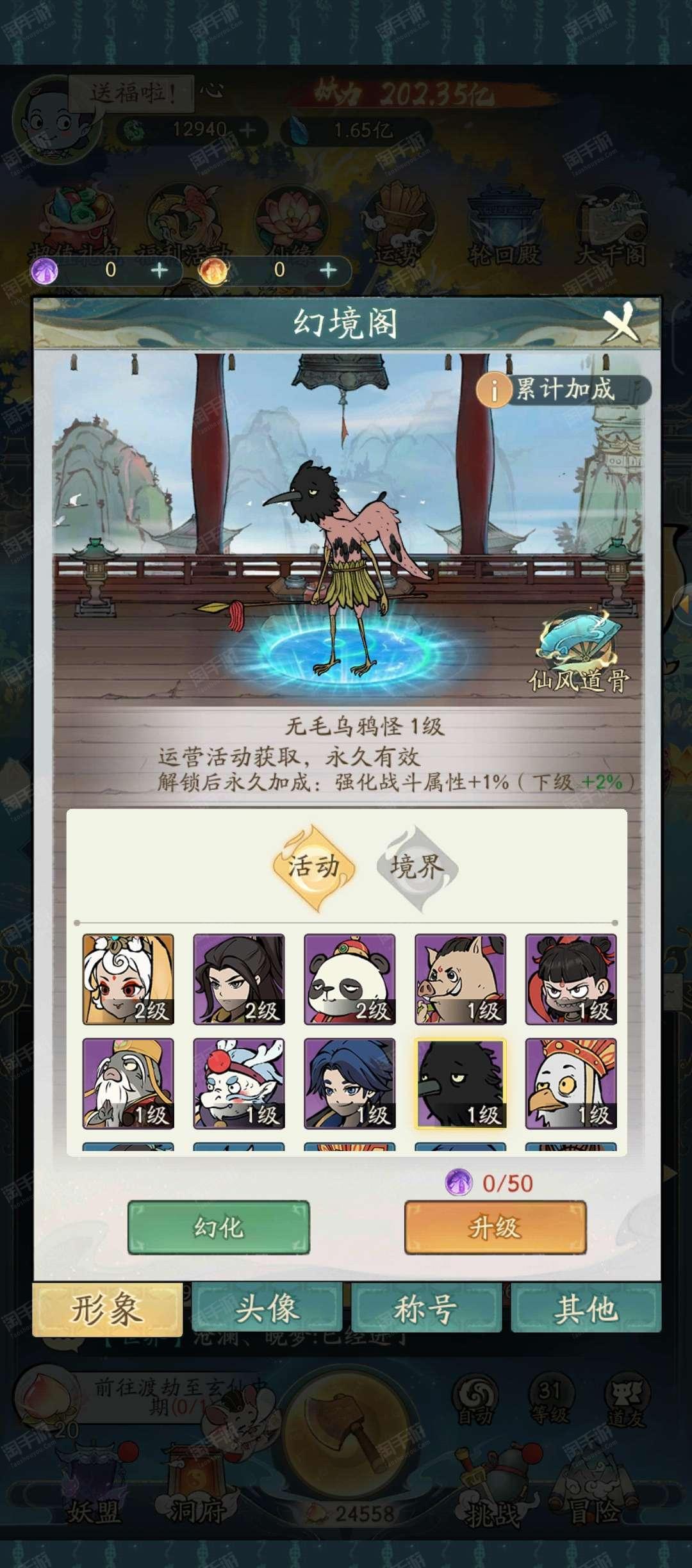Select the white-haired fox avatar at 2级
The height and width of the screenshot is (1568, 692).
128,979
